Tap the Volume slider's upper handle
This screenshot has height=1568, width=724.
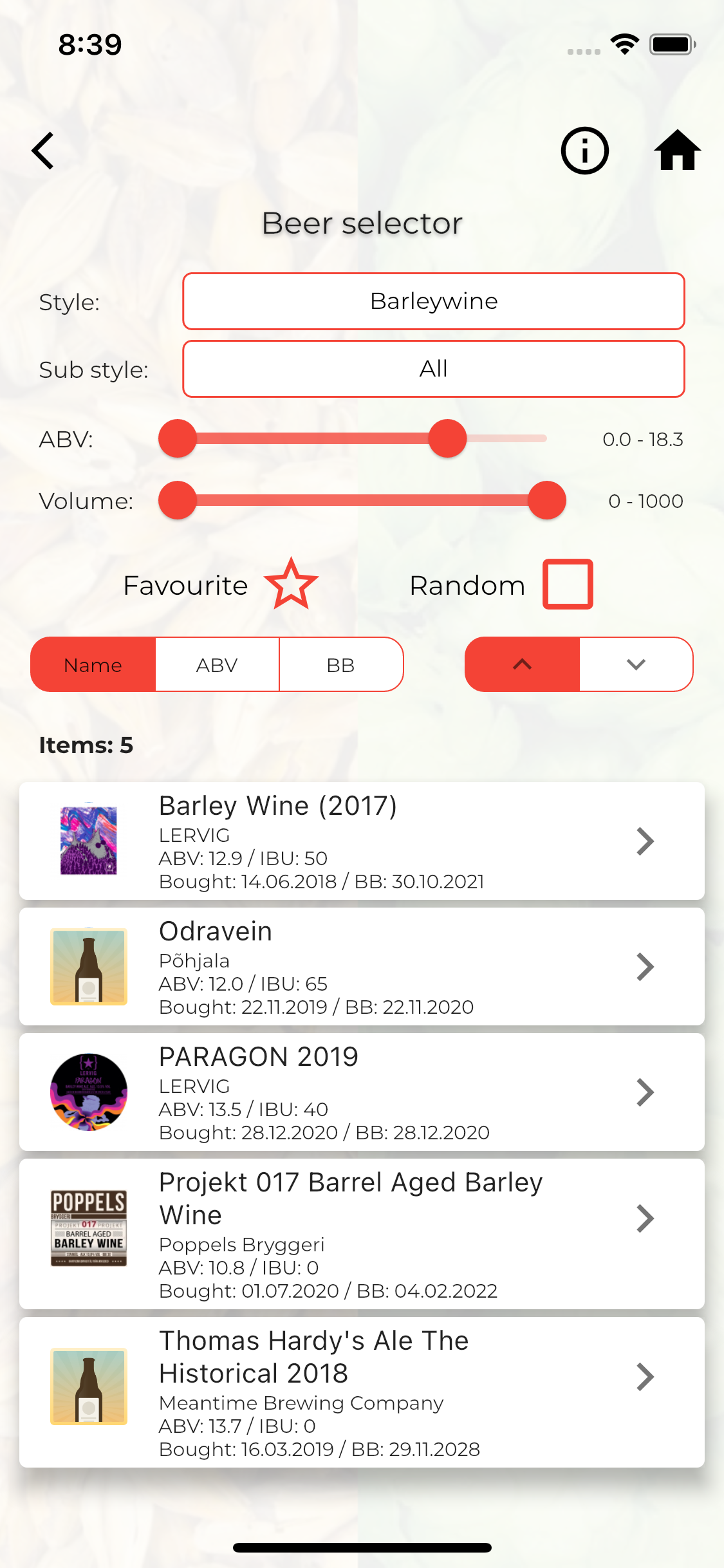(x=546, y=500)
